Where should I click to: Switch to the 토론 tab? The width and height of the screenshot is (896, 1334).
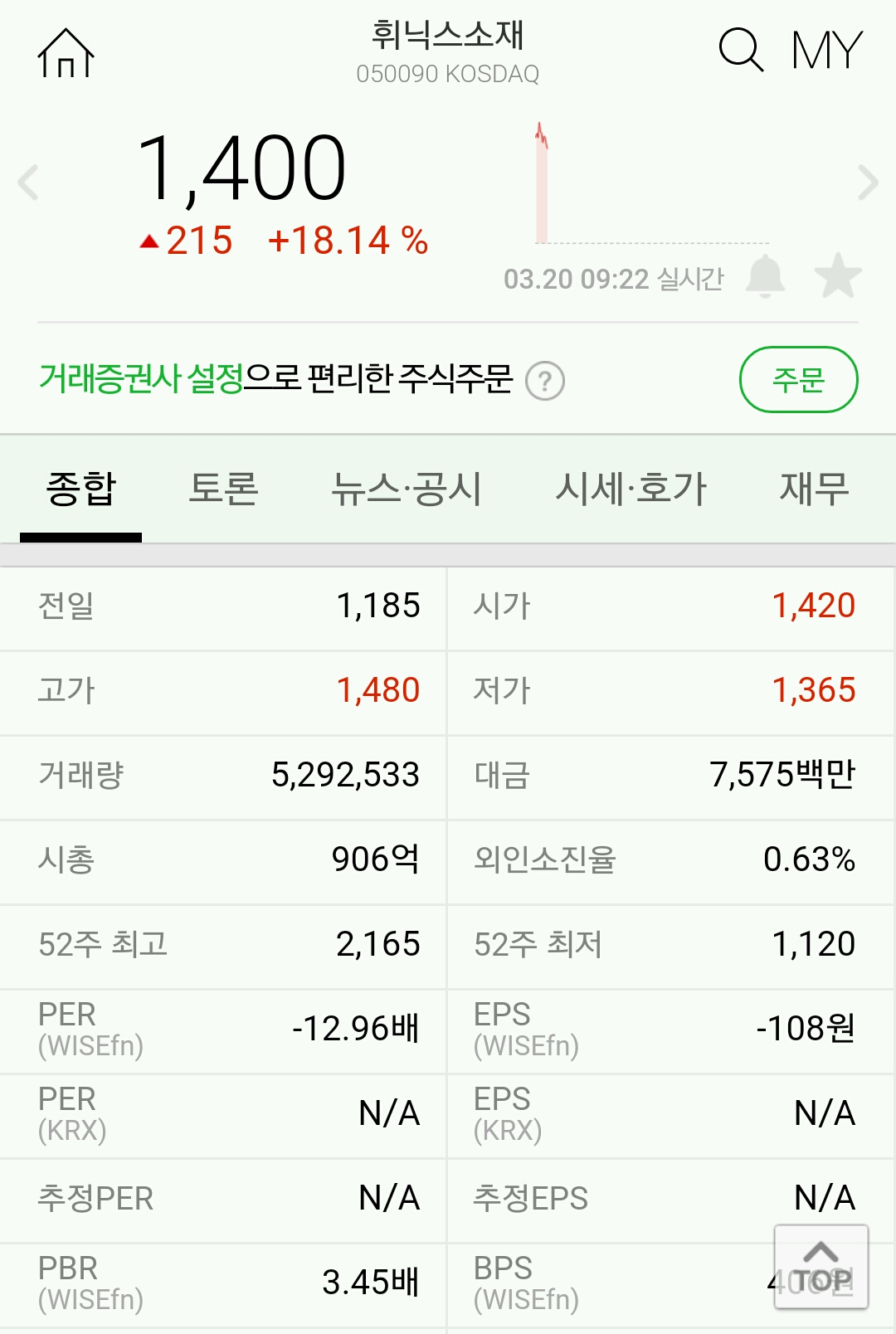(223, 489)
